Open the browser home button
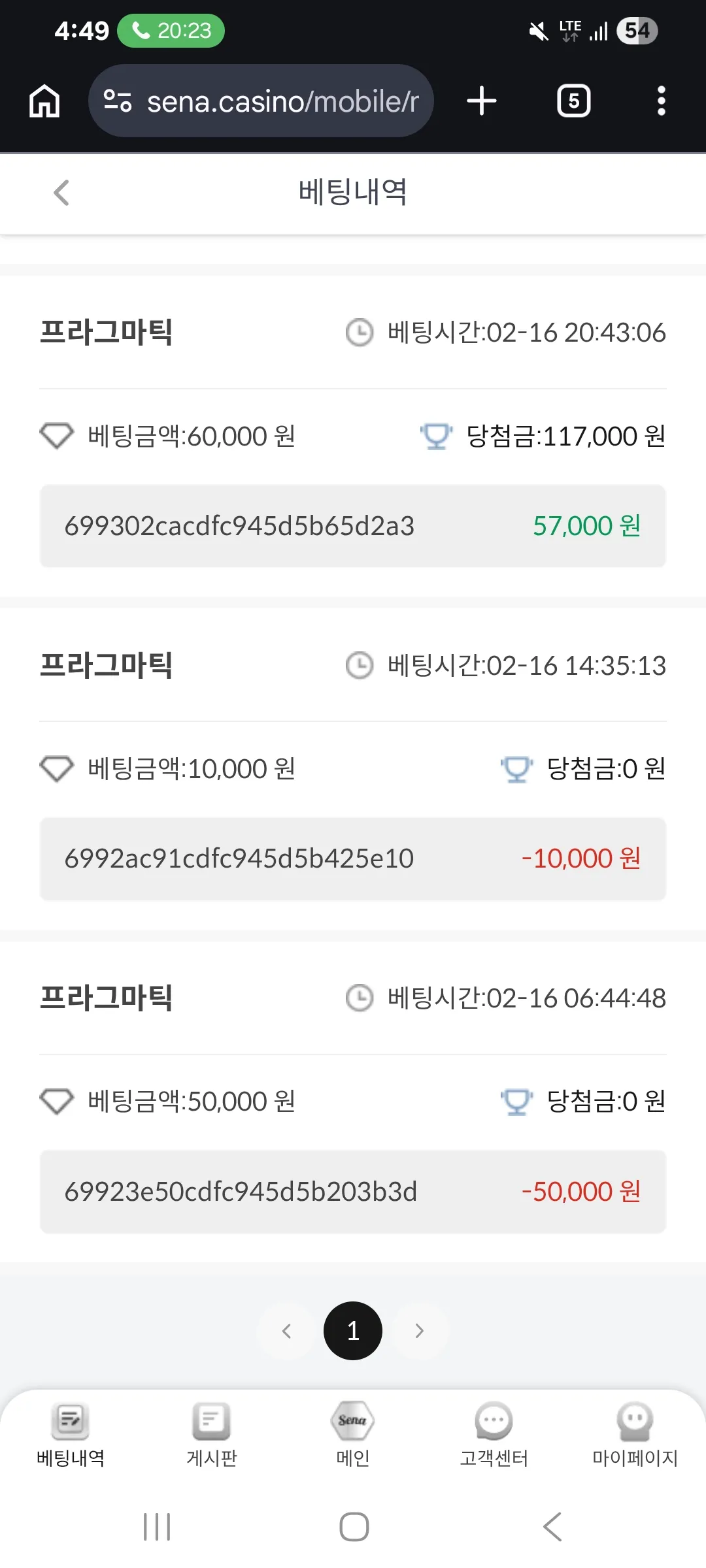 pos(44,101)
